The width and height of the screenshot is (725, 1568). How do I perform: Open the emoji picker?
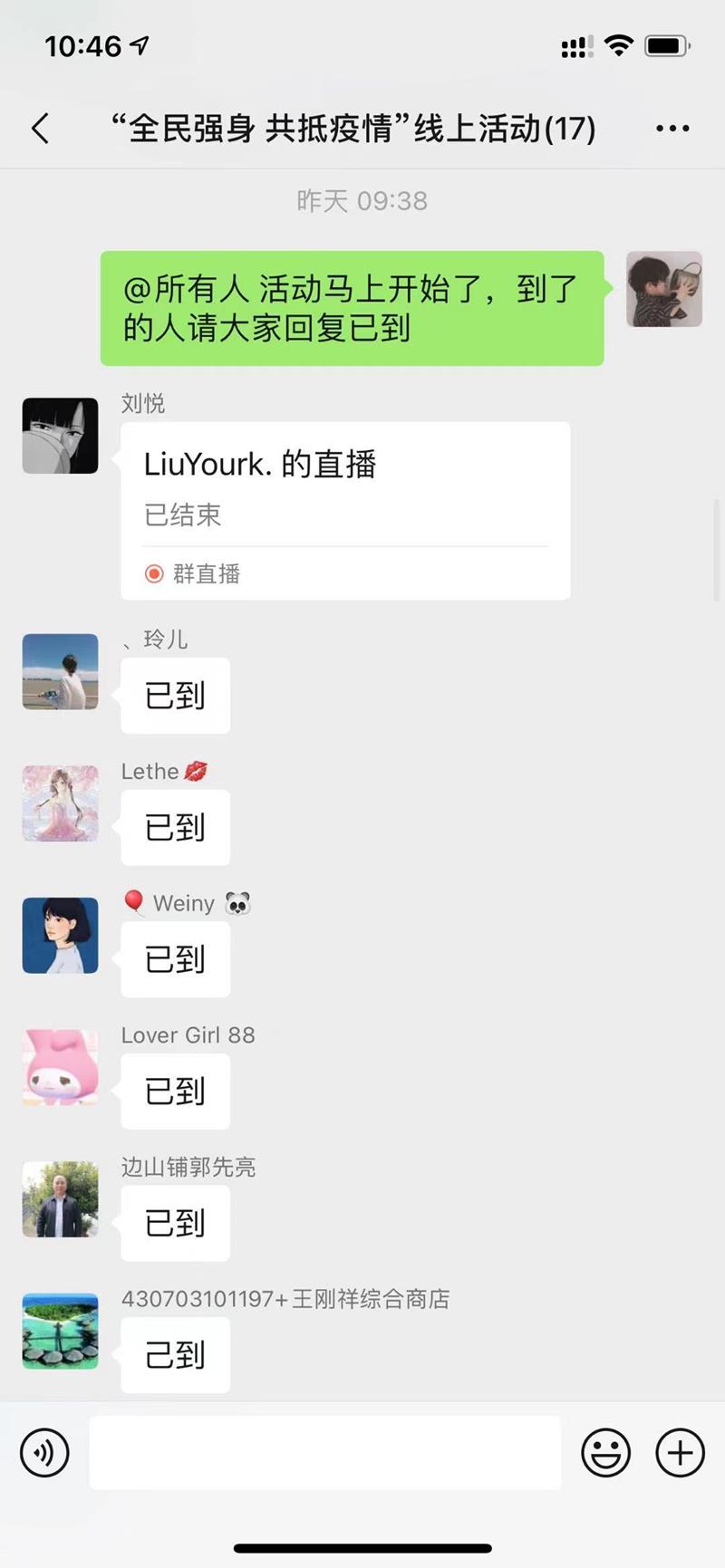[605, 1453]
